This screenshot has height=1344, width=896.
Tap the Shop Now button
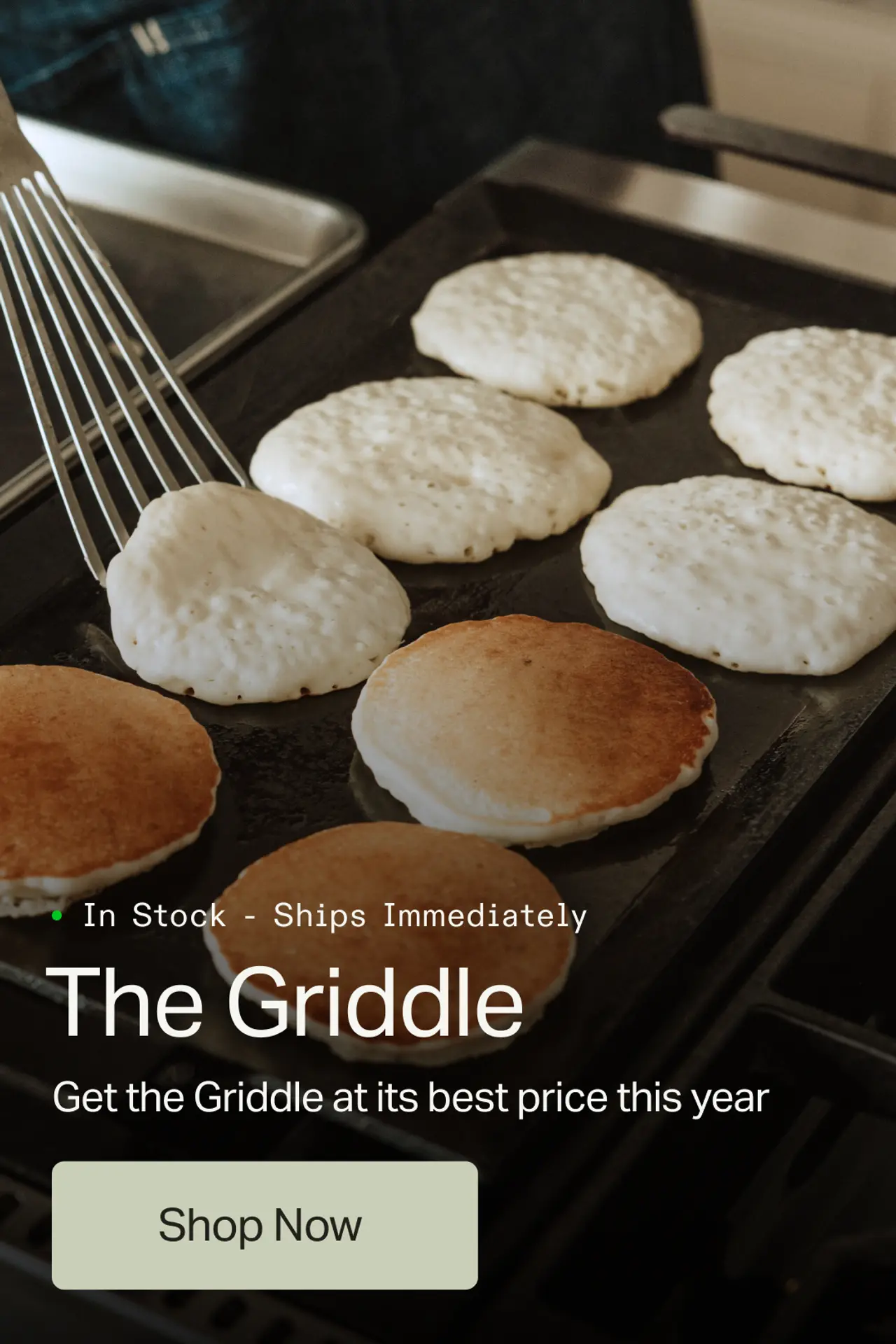[x=265, y=1225]
